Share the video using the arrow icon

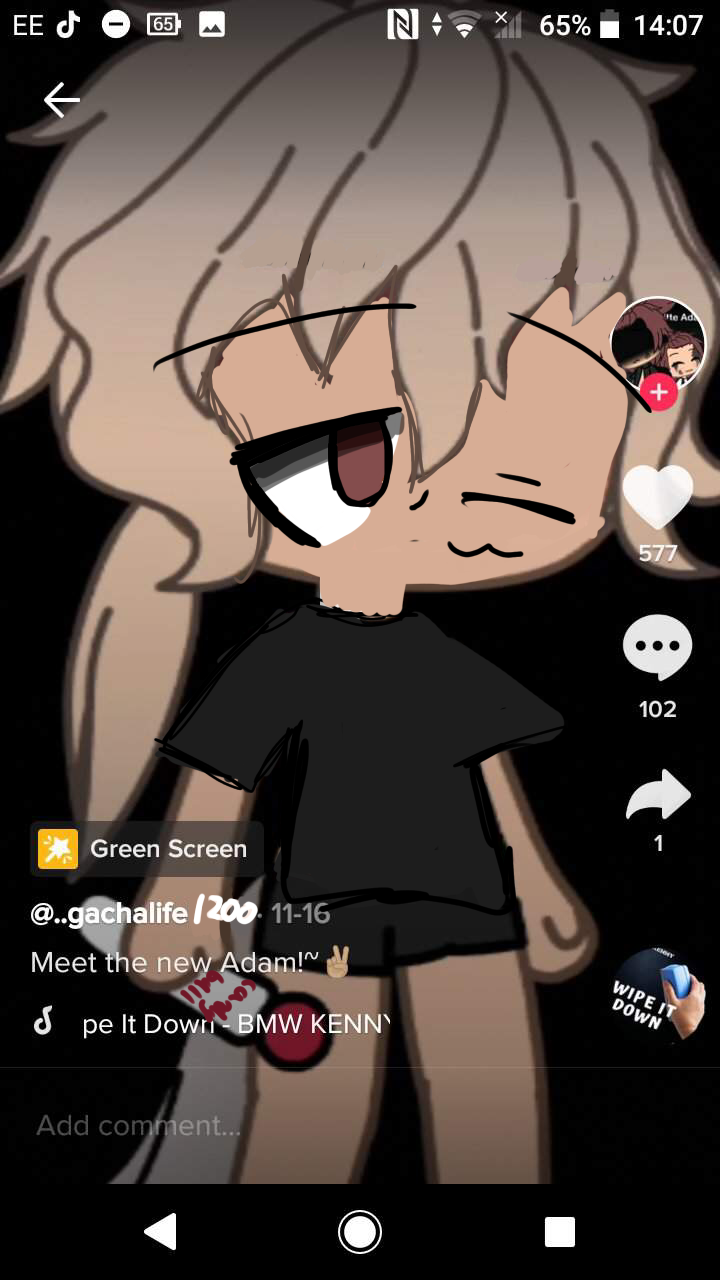click(657, 795)
